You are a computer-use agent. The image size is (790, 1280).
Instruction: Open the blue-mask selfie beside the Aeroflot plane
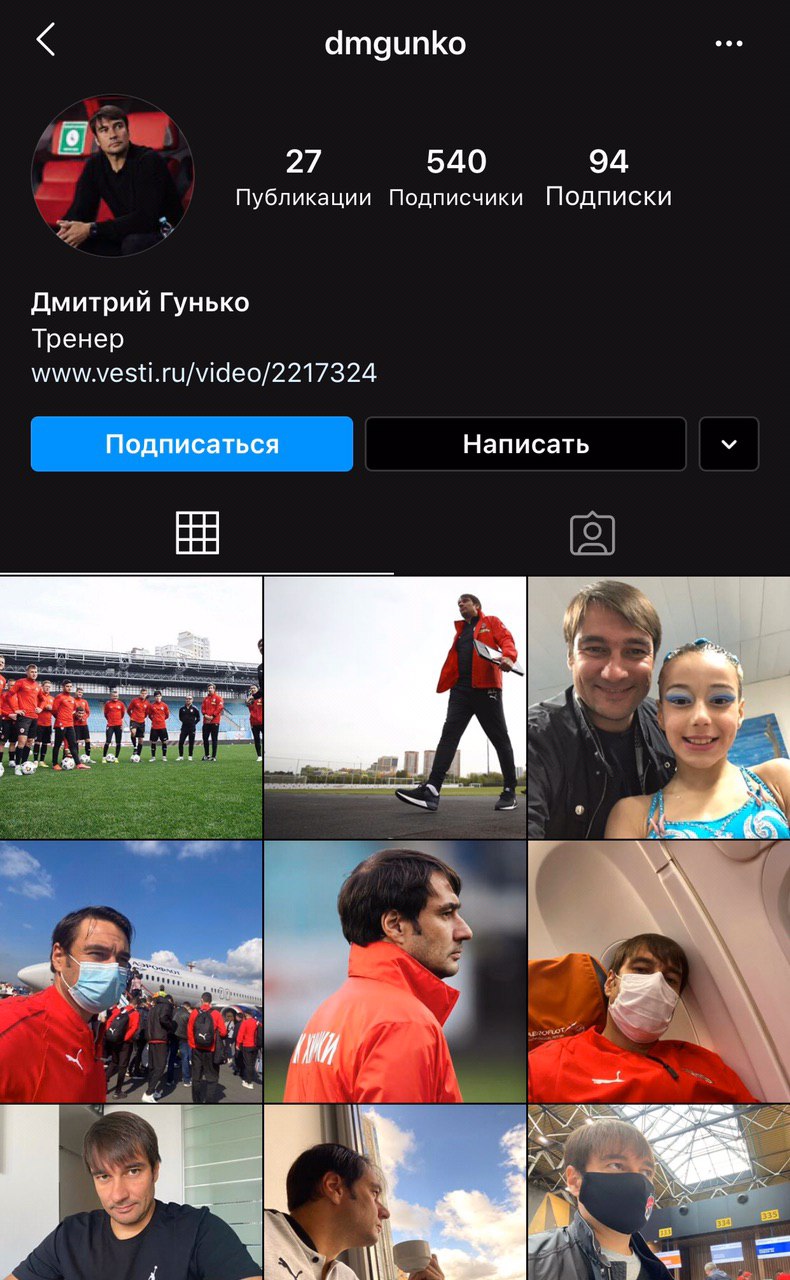tap(131, 972)
